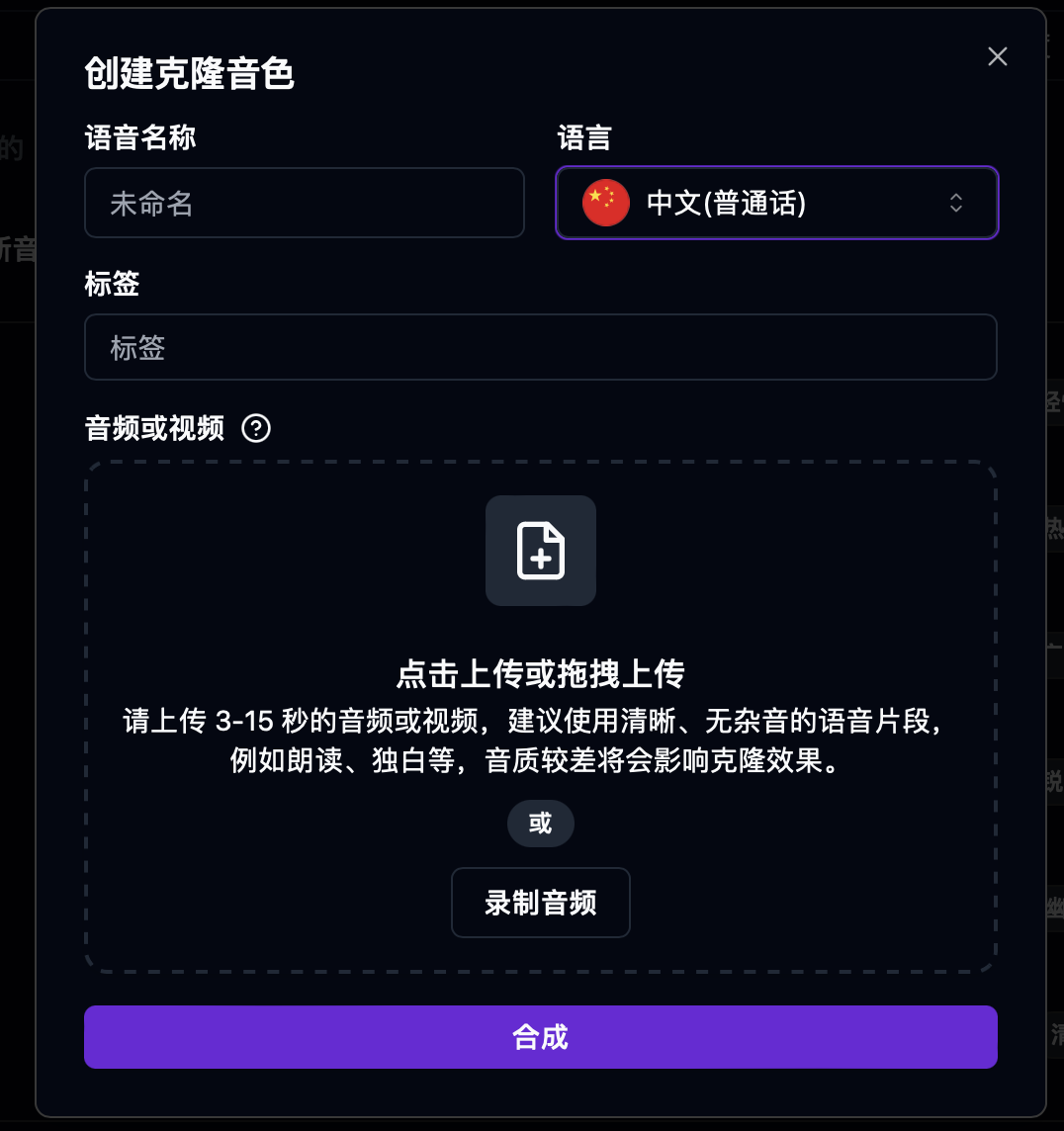Focus the 语音名称 name field
The height and width of the screenshot is (1131, 1064).
pos(304,204)
